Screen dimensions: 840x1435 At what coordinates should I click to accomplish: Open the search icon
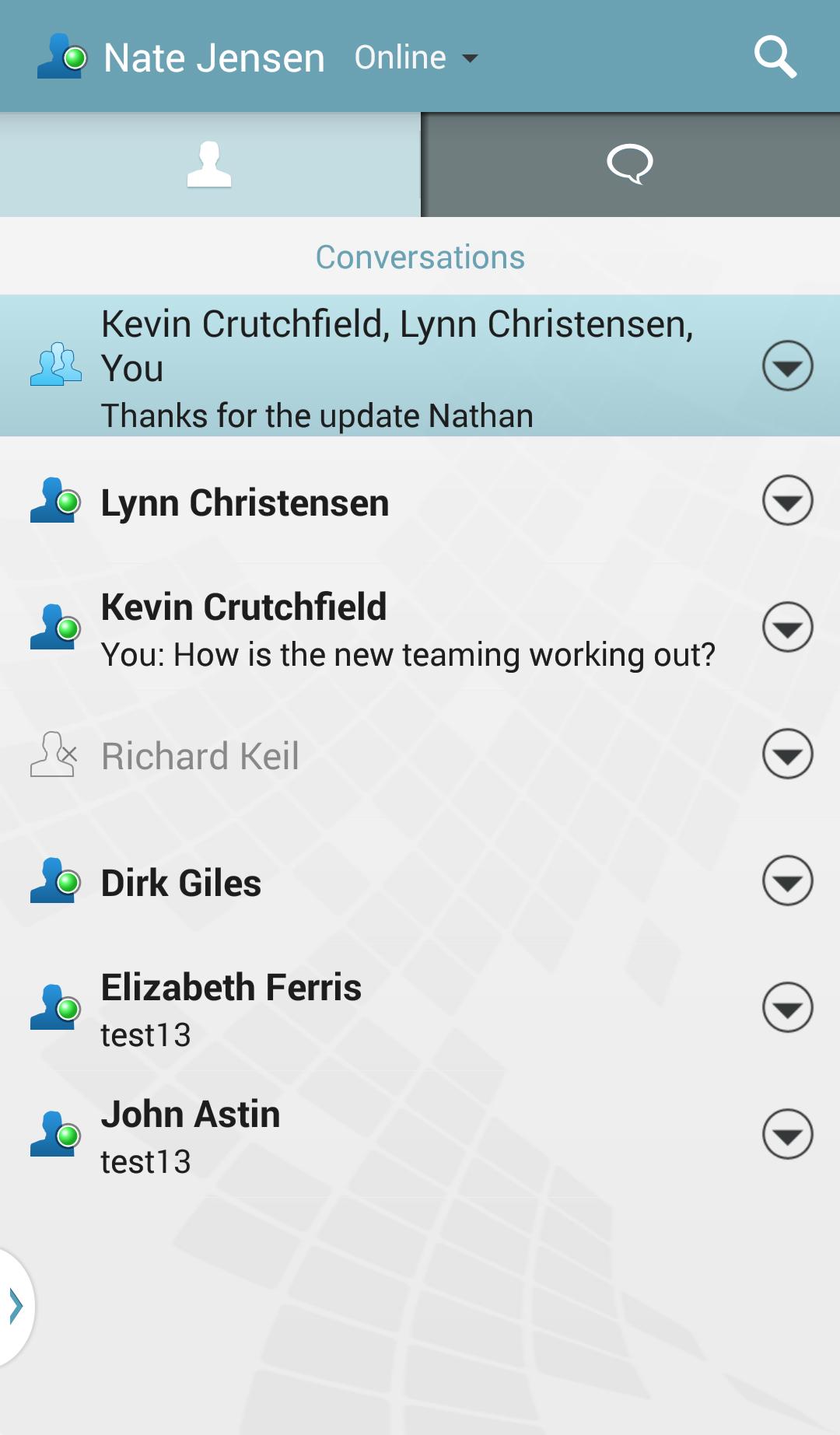[775, 57]
